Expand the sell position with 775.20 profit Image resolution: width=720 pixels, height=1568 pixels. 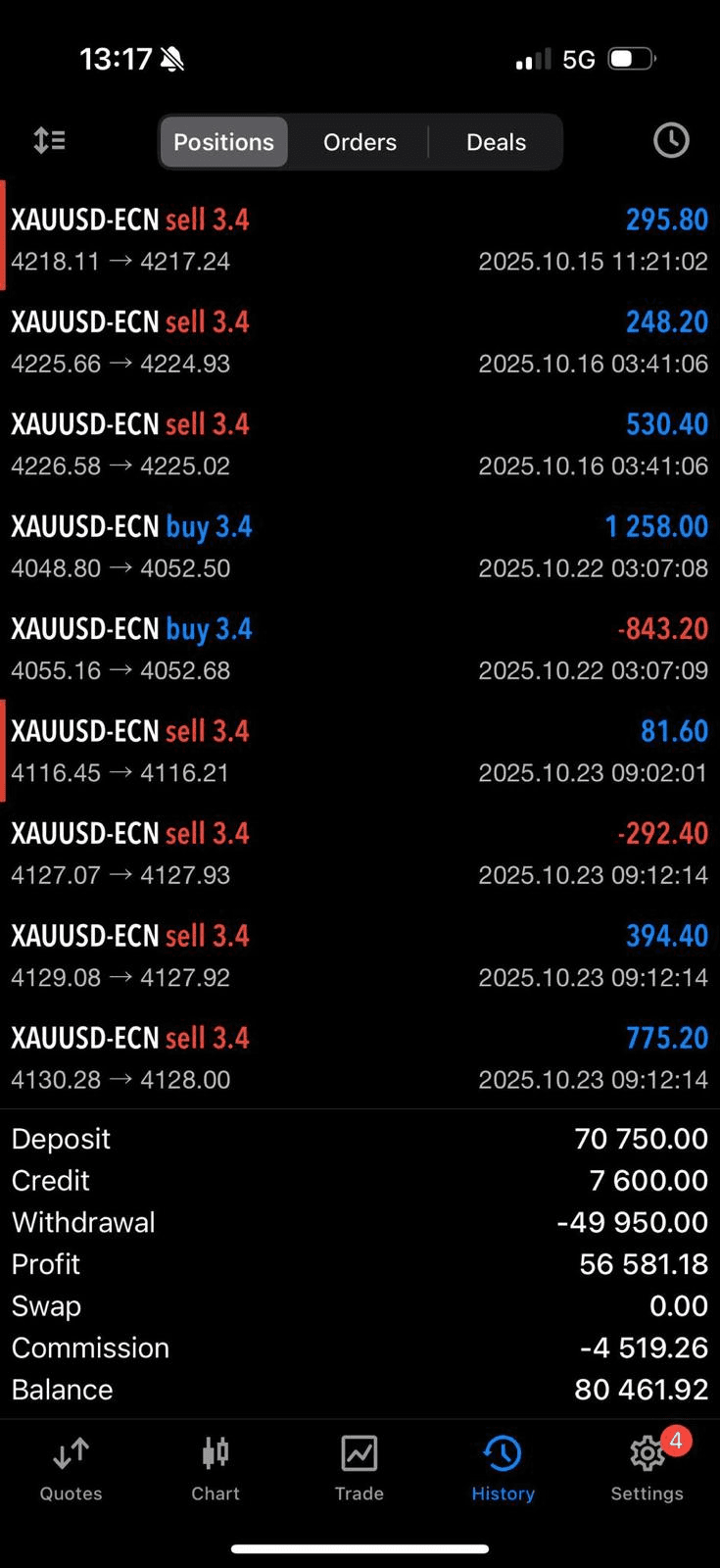point(360,1058)
